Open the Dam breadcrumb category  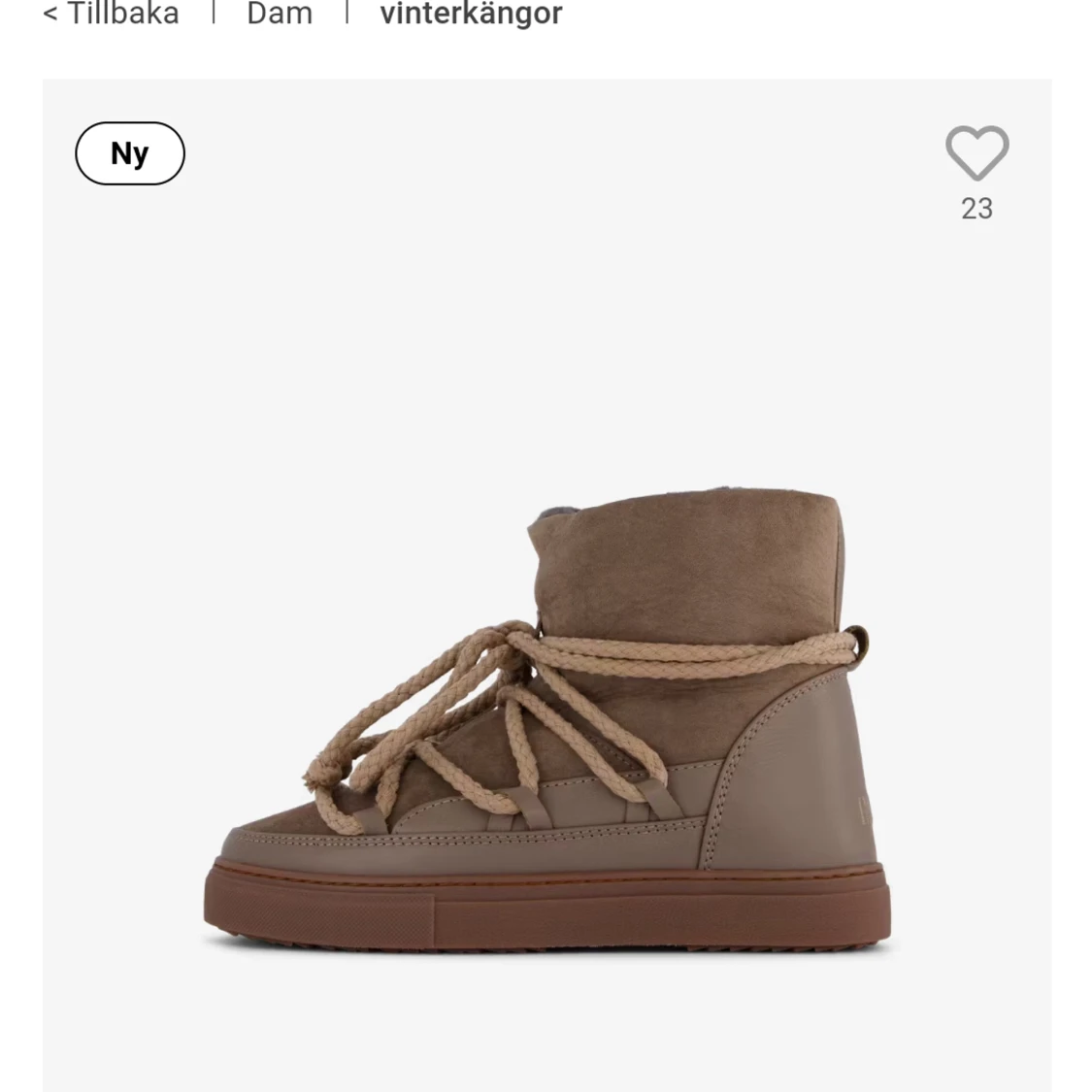click(x=279, y=14)
